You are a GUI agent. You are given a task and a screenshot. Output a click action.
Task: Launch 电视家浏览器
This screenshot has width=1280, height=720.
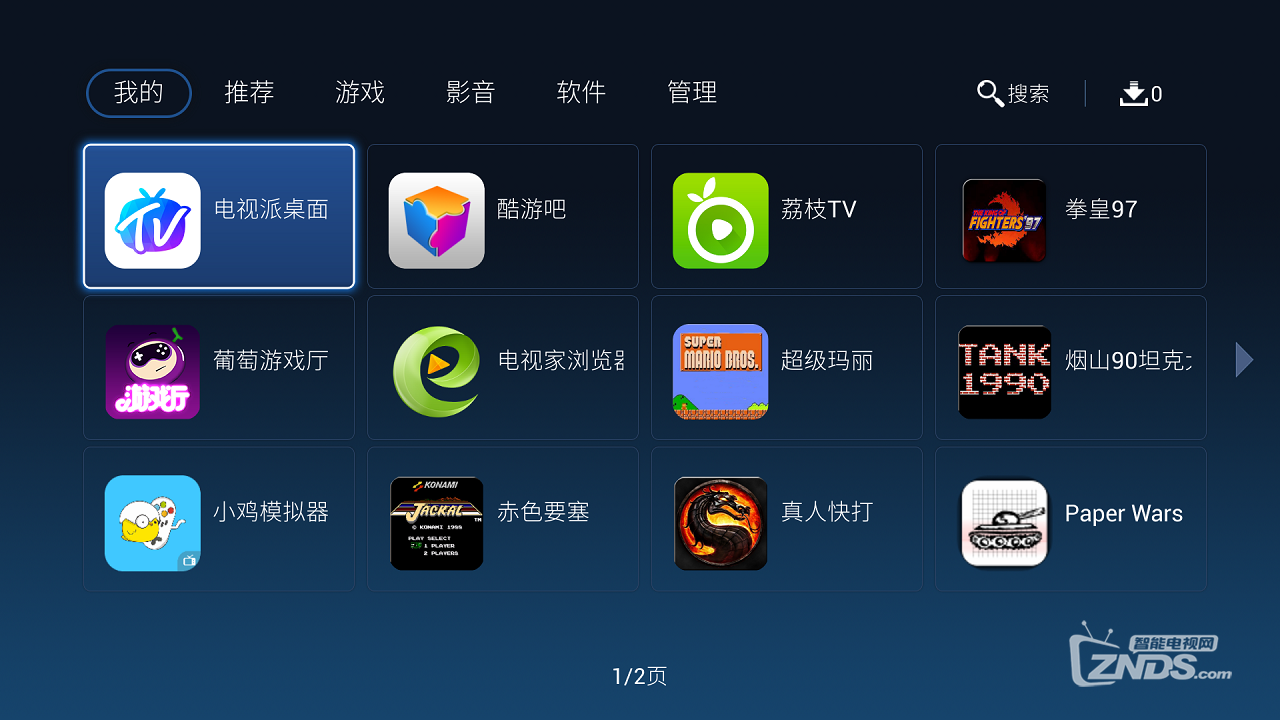(x=502, y=367)
